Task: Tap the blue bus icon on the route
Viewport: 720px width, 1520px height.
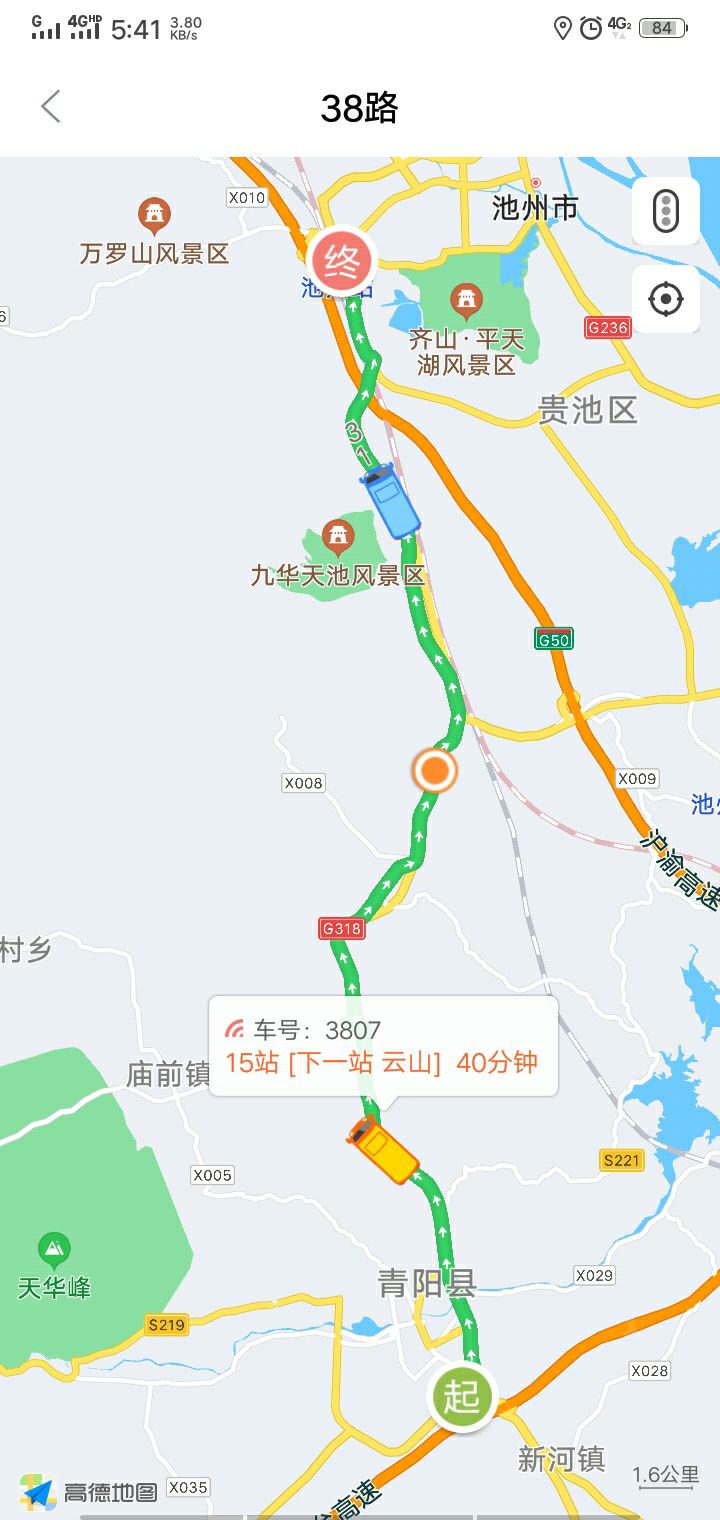Action: [x=389, y=502]
